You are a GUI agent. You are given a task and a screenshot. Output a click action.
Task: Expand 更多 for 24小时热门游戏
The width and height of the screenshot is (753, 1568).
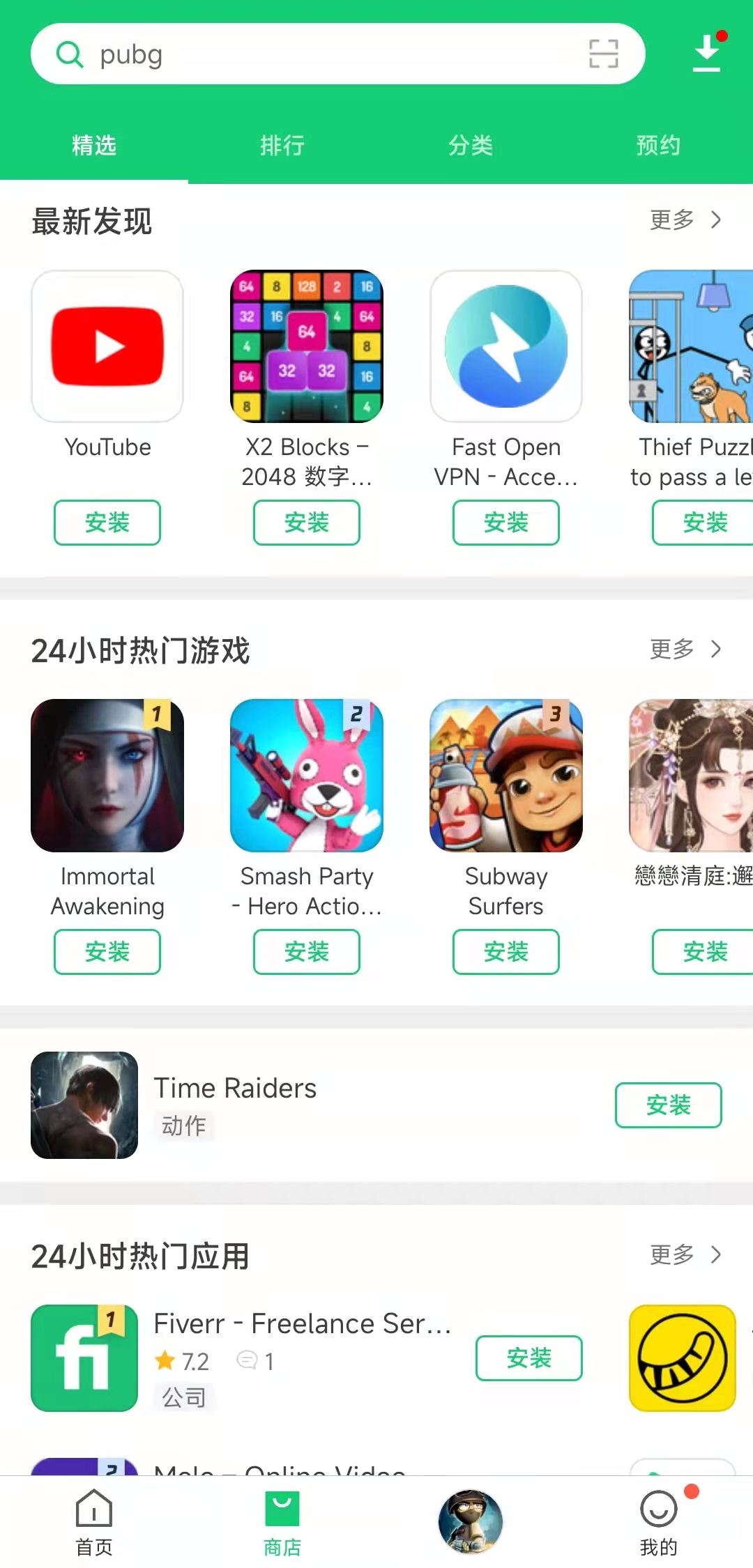pos(687,649)
